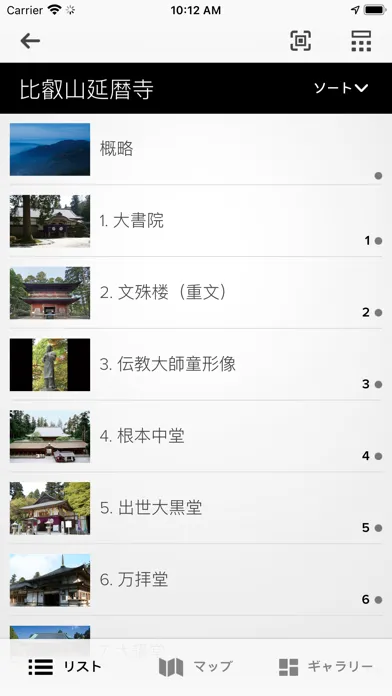The height and width of the screenshot is (696, 392).
Task: Switch to the ギャラリー tab
Action: coord(326,667)
